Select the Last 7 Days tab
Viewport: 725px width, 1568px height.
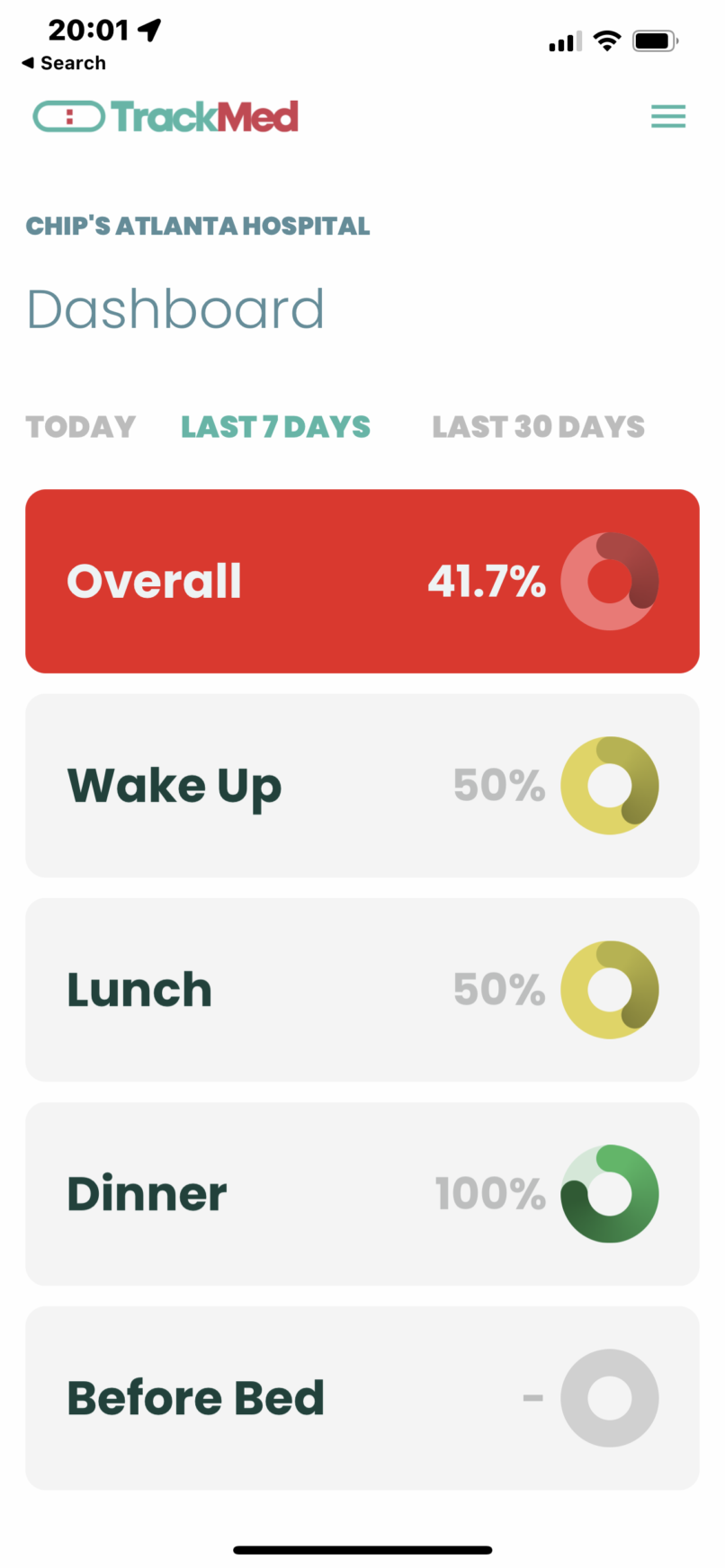point(275,426)
